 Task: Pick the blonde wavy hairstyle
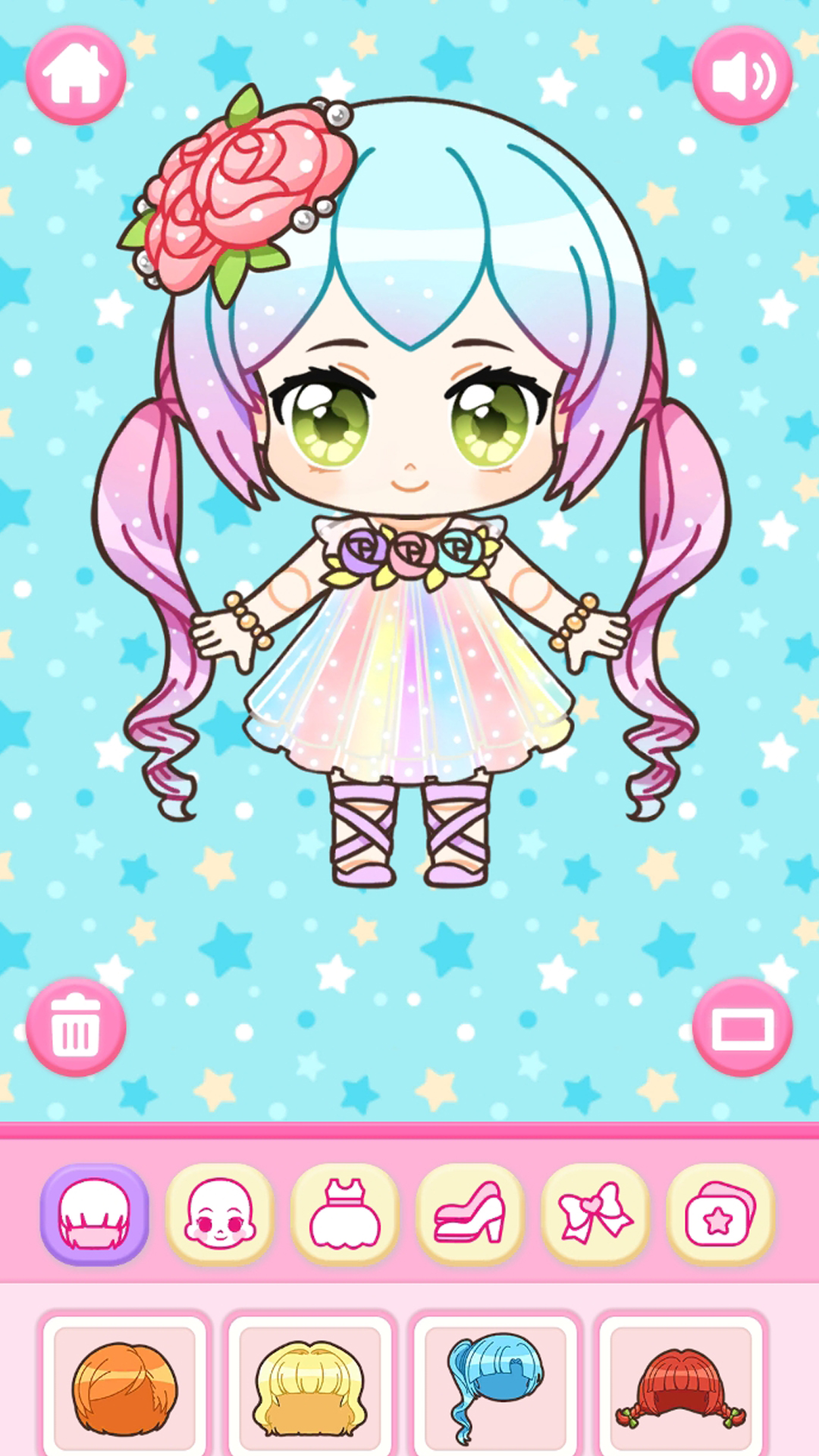point(309,1388)
